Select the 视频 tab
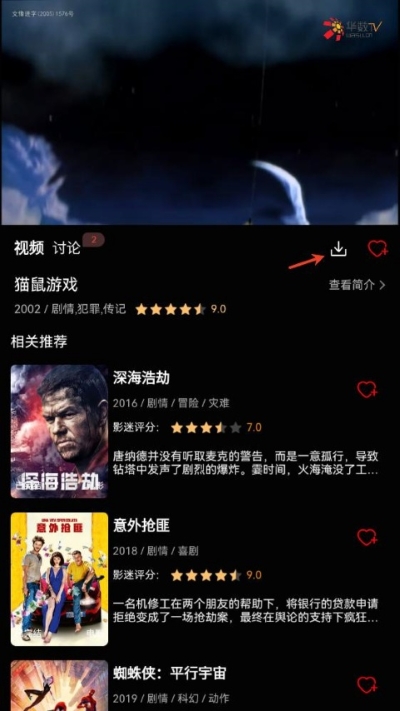Viewport: 400px width, 711px height. tap(29, 248)
